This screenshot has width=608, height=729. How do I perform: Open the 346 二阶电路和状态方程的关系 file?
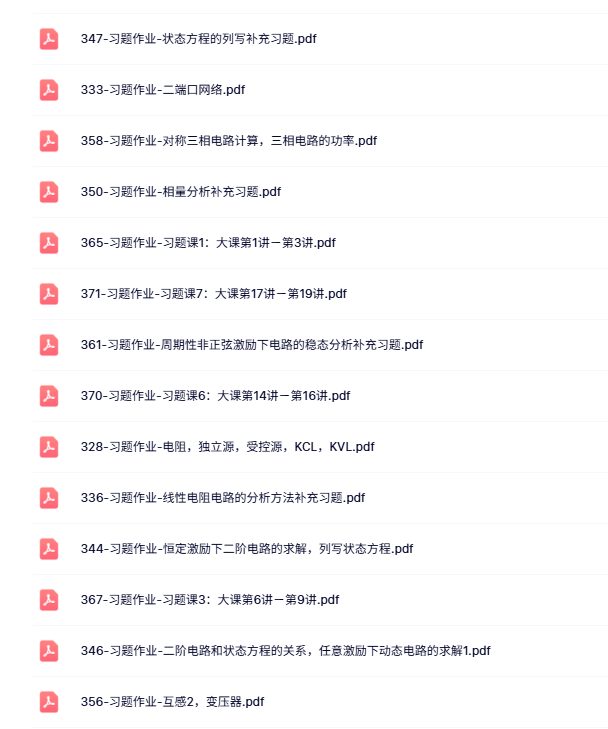[286, 651]
